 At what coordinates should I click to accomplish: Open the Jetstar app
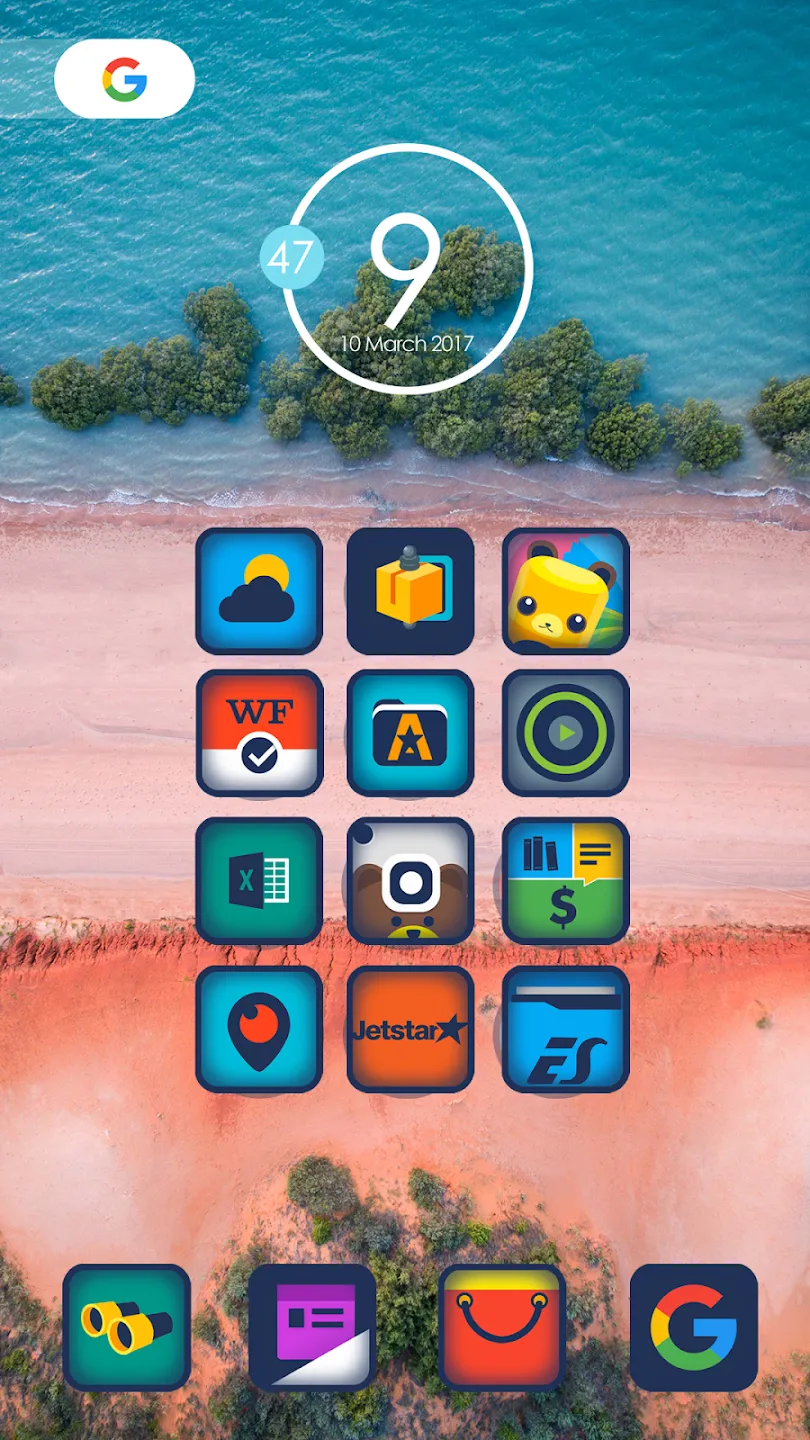[410, 1029]
